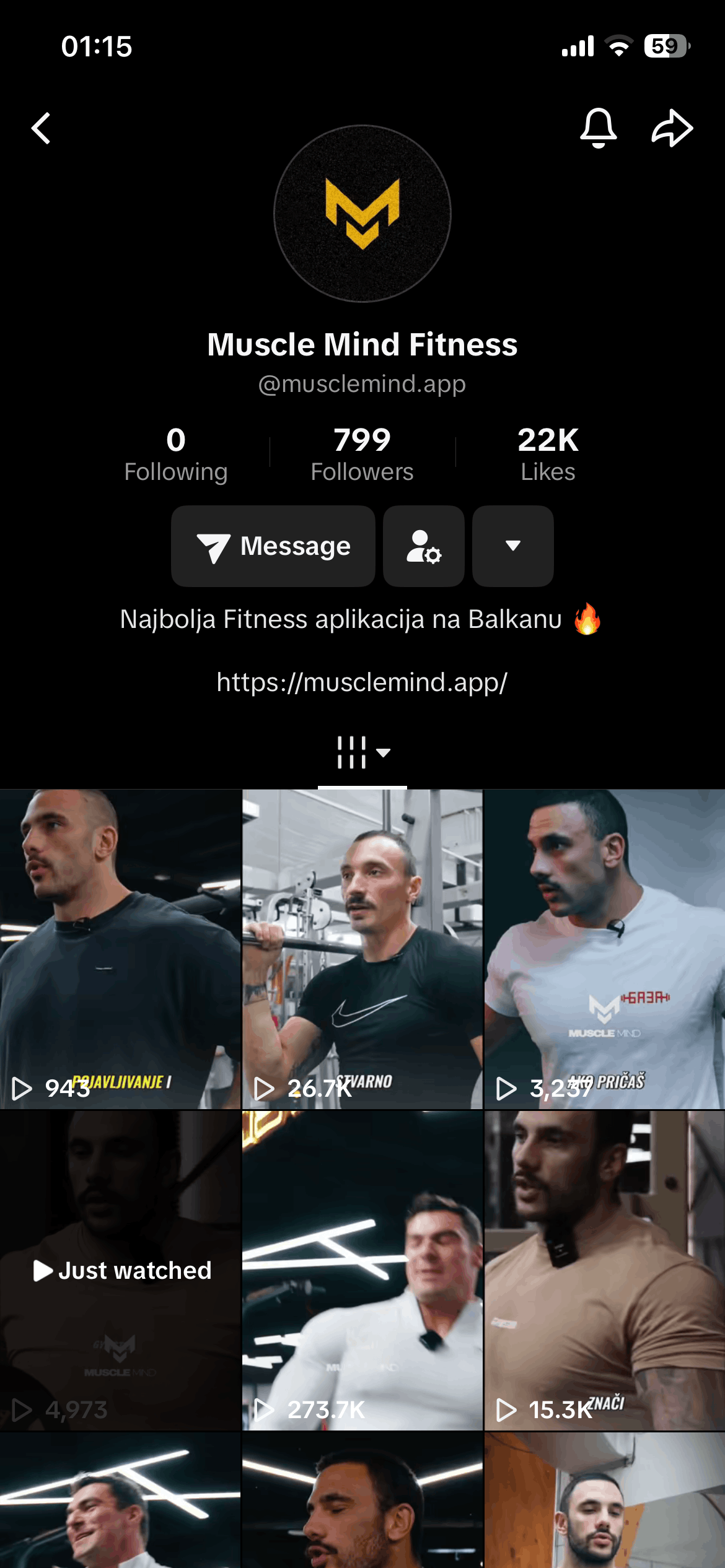Image resolution: width=725 pixels, height=1568 pixels.
Task: Open the link https://musclemind.app/
Action: [362, 683]
